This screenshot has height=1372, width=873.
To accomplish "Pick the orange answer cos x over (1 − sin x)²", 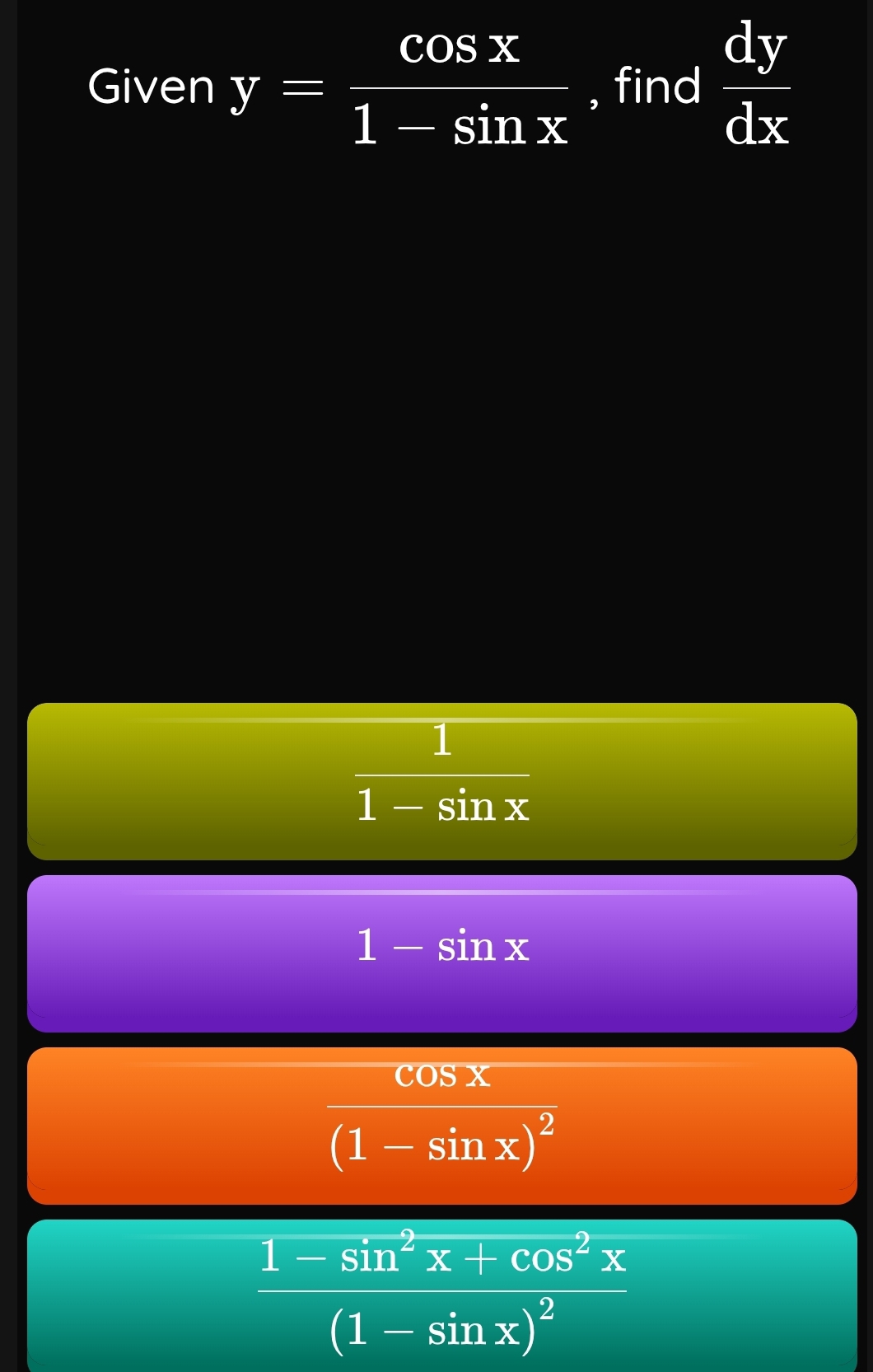I will click(x=442, y=1125).
